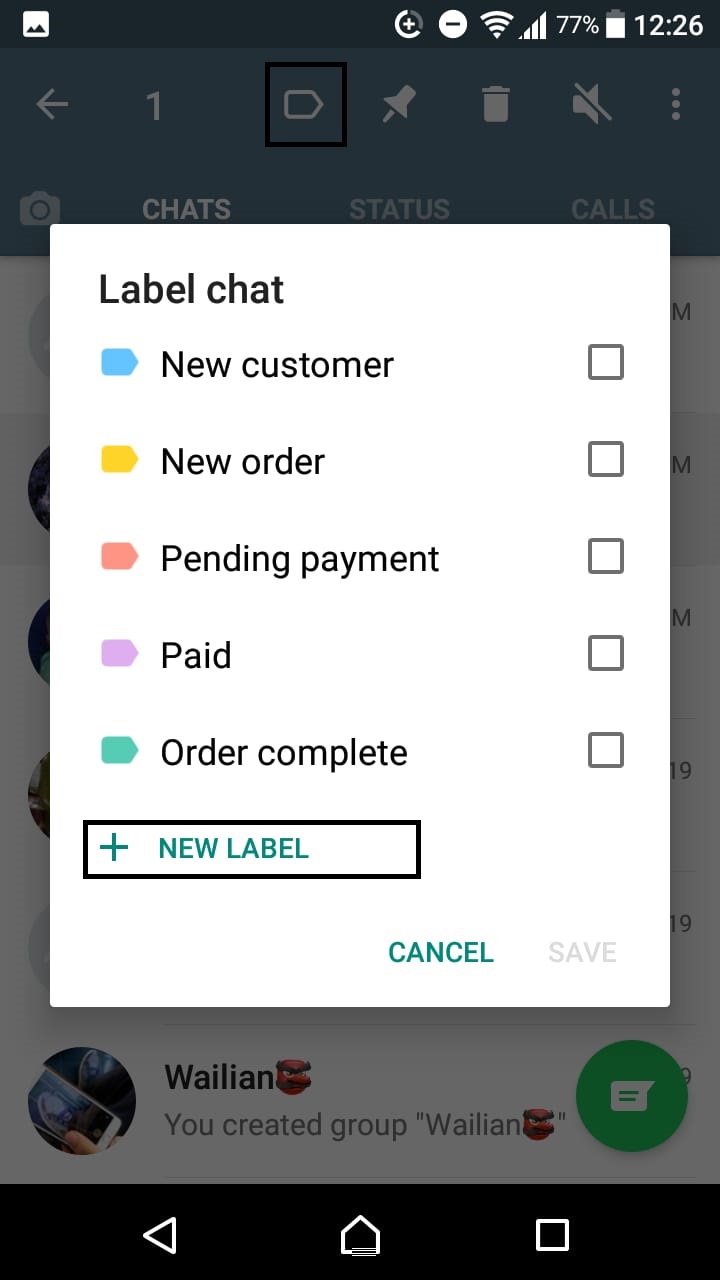Image resolution: width=720 pixels, height=1280 pixels.
Task: Enable the Pending payment checkbox
Action: pyautogui.click(x=605, y=556)
